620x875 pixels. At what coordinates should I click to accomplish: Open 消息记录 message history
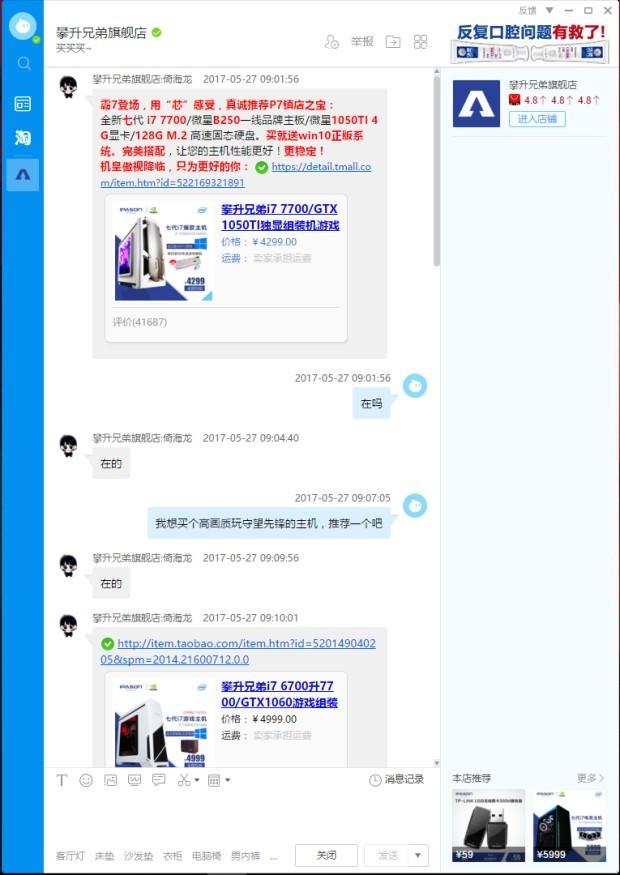[397, 779]
